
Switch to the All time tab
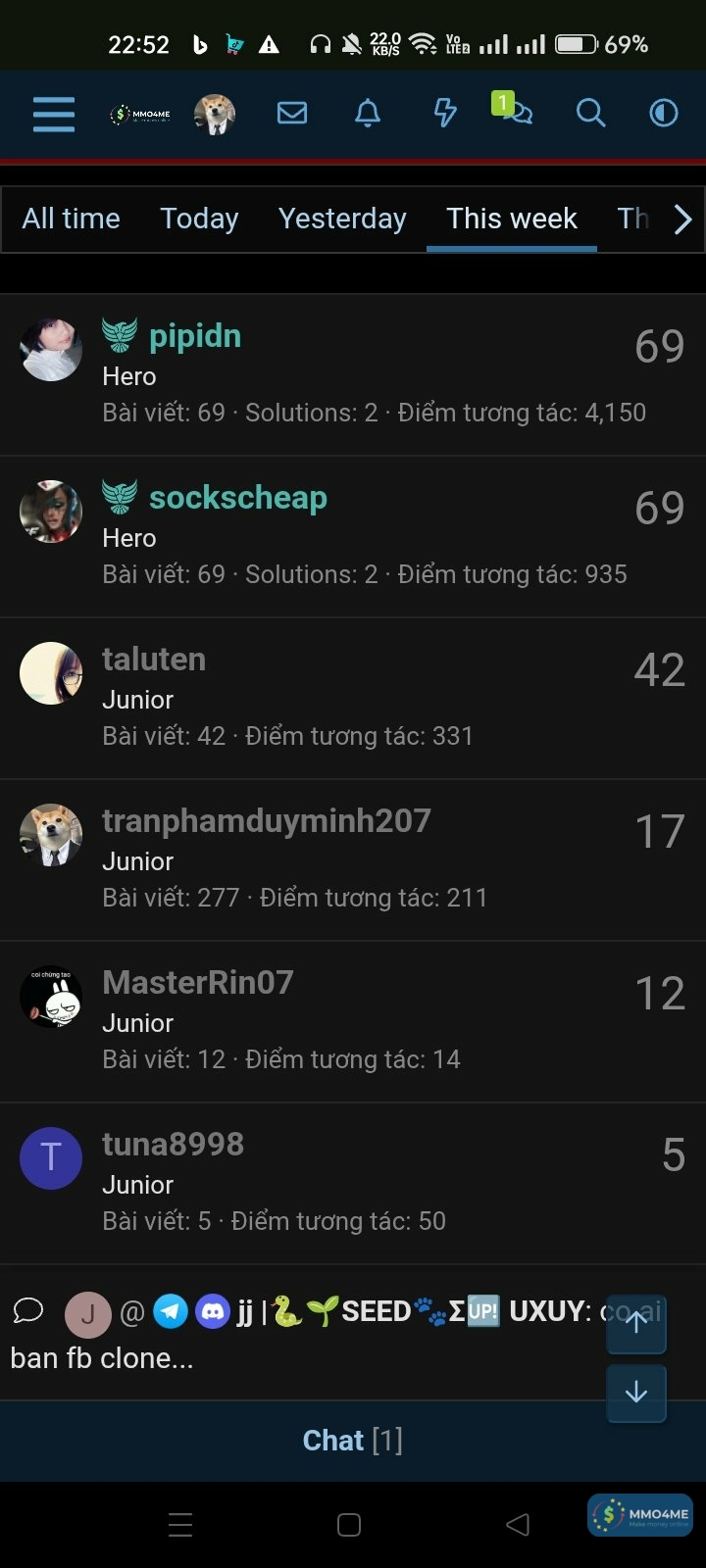tap(71, 219)
